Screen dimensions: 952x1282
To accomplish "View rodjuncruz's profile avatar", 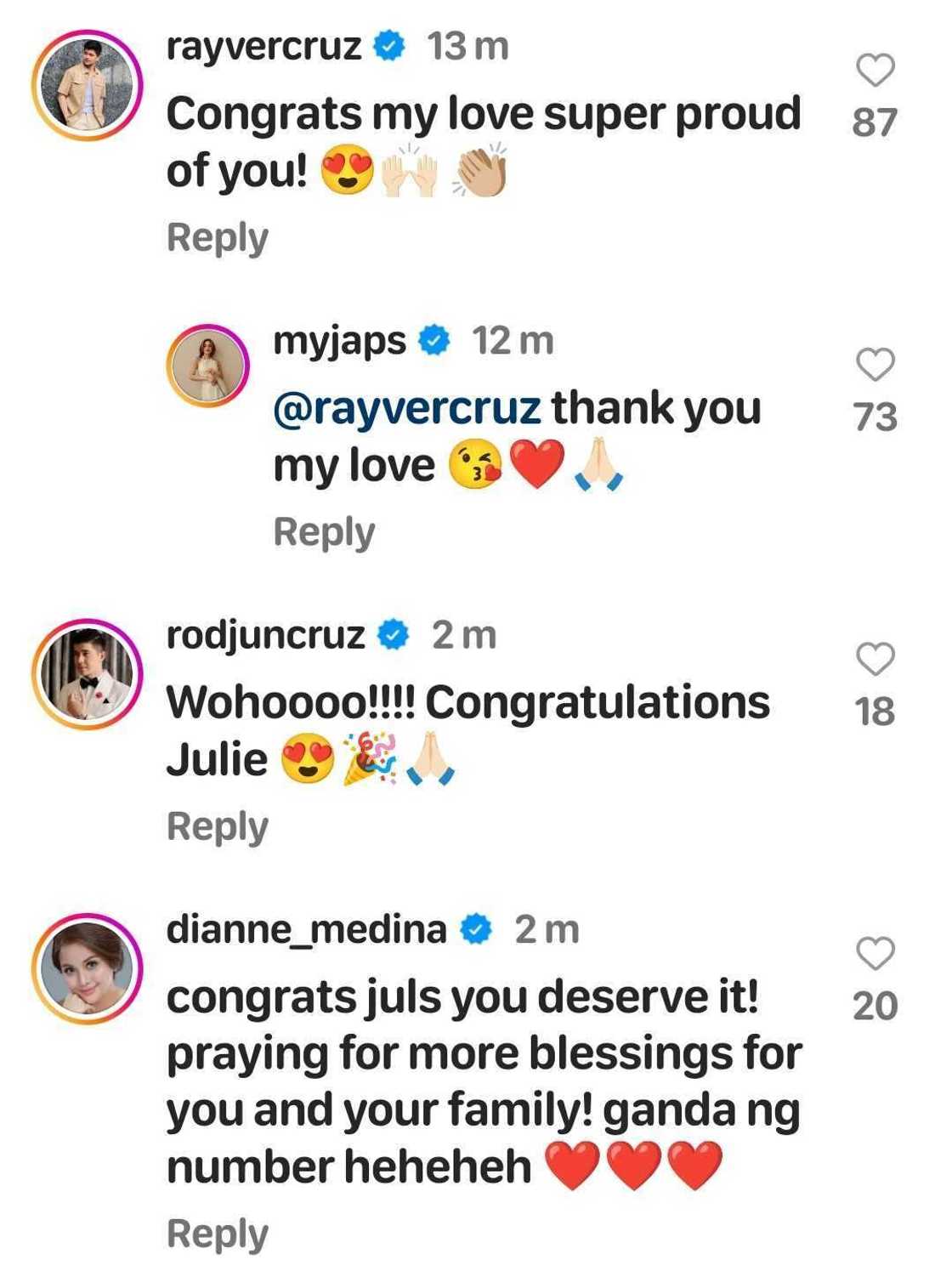I will (x=87, y=674).
